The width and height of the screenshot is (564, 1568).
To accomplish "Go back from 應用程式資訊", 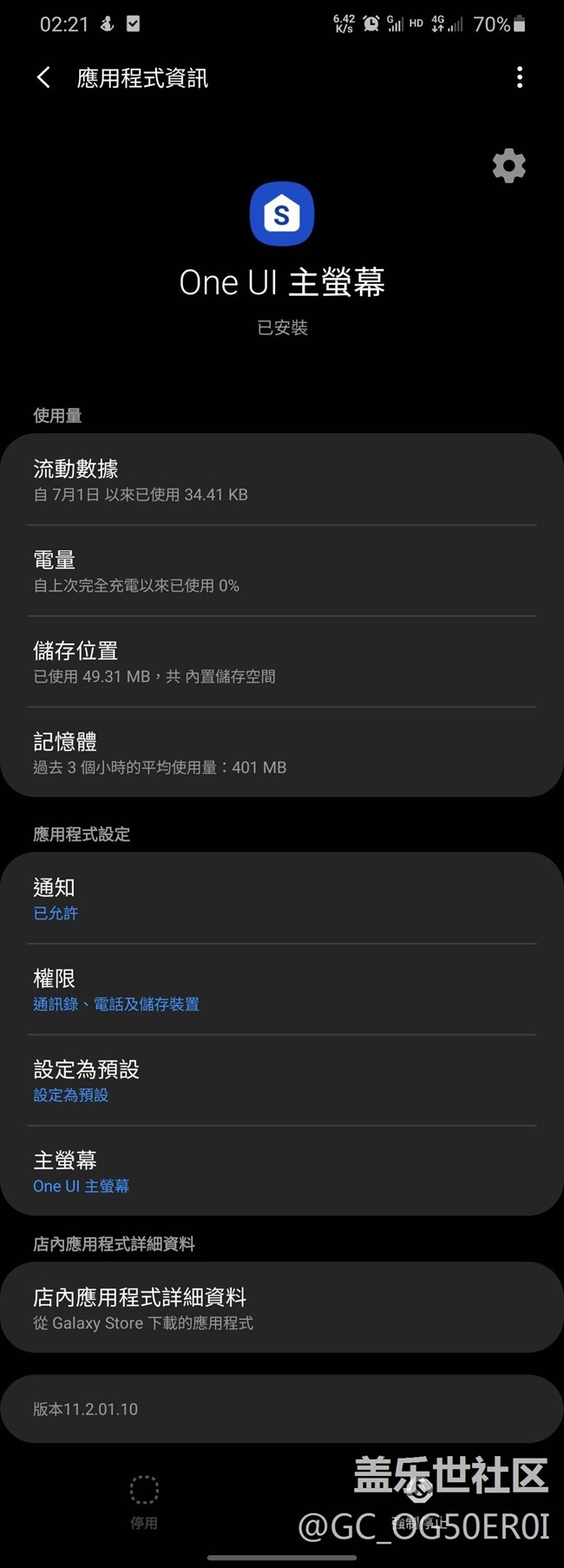I will tap(43, 78).
